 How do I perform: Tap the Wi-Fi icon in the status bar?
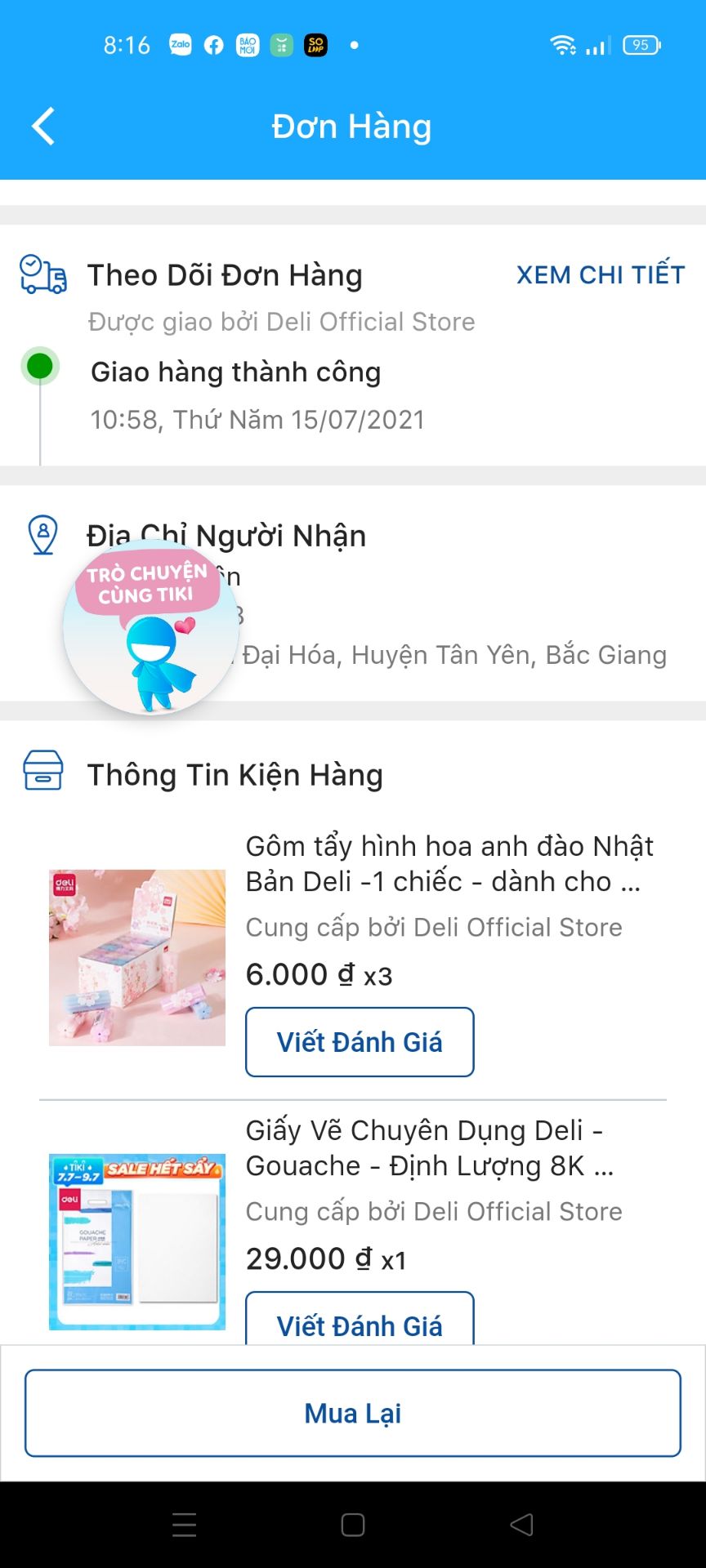click(x=563, y=46)
